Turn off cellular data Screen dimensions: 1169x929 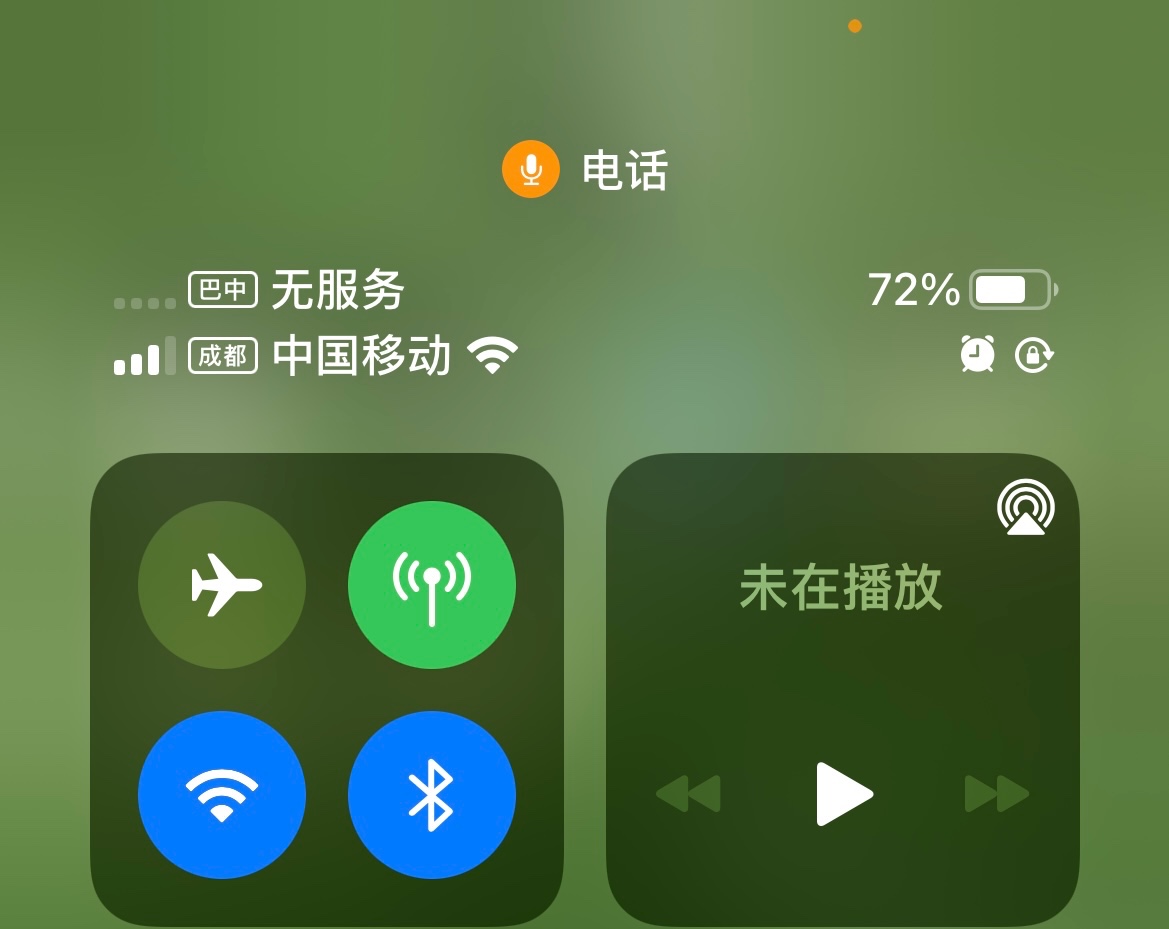[431, 585]
